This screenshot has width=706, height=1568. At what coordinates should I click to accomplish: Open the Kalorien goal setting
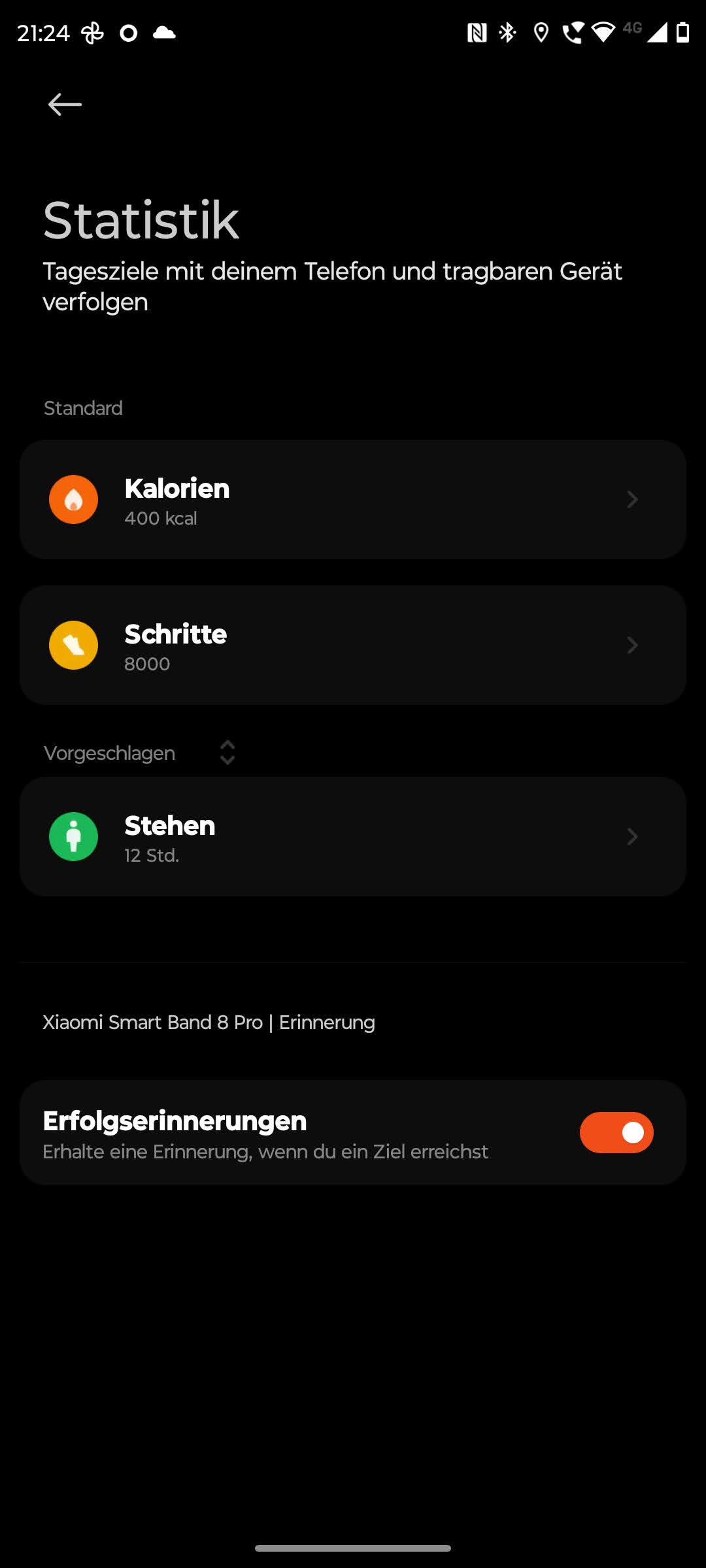point(353,500)
